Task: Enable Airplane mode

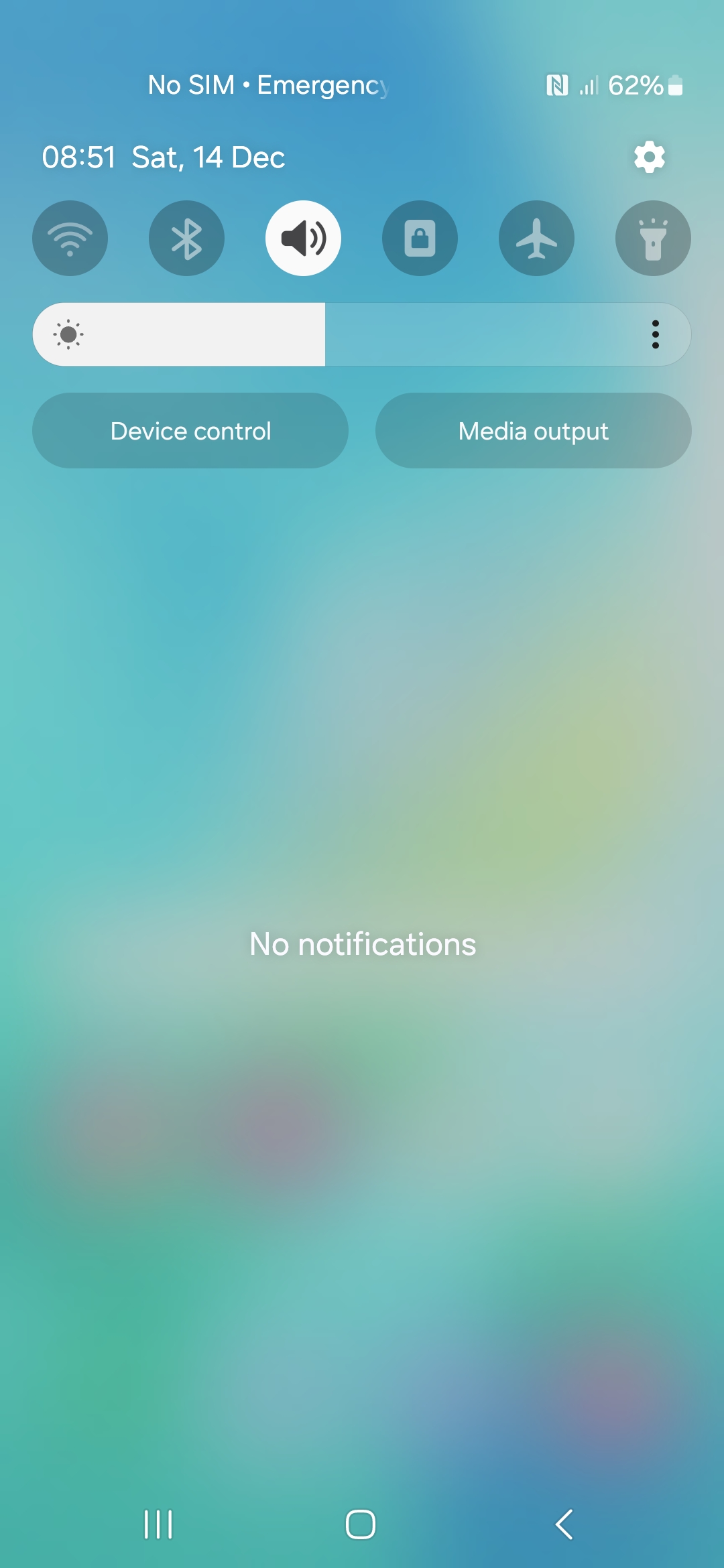Action: point(536,239)
